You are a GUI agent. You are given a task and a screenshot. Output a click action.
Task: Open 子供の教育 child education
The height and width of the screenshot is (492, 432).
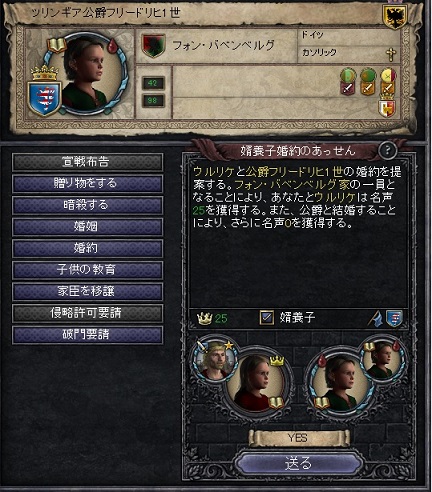tap(87, 270)
